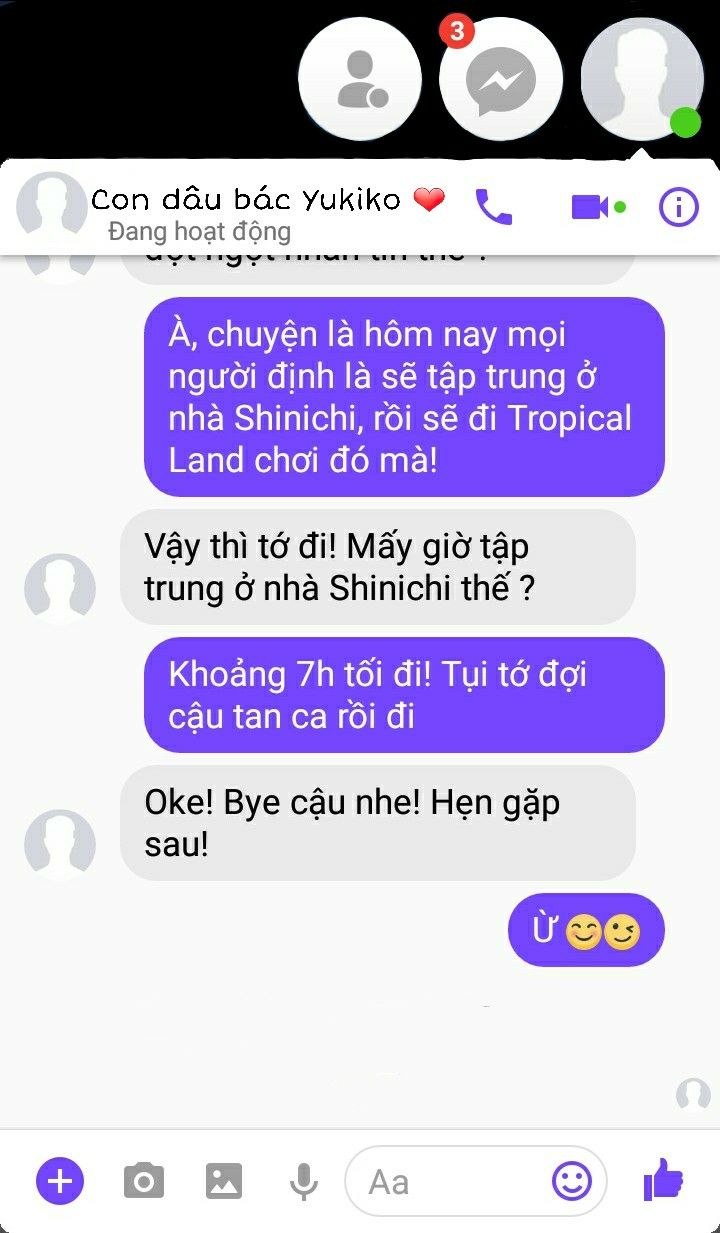720x1233 pixels.
Task: Open the Messenger chat head with 3 unread
Action: pyautogui.click(x=501, y=79)
